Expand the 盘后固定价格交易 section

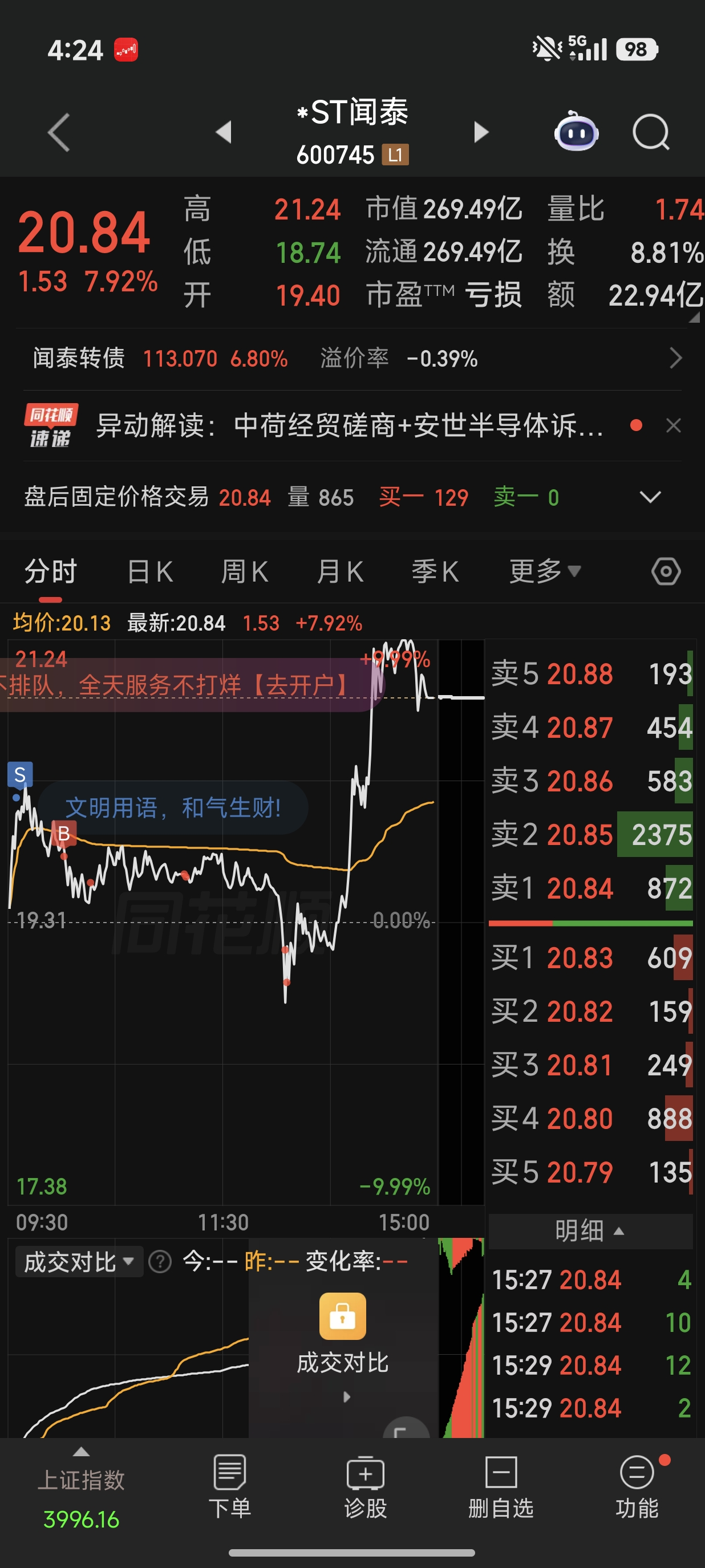tap(650, 497)
